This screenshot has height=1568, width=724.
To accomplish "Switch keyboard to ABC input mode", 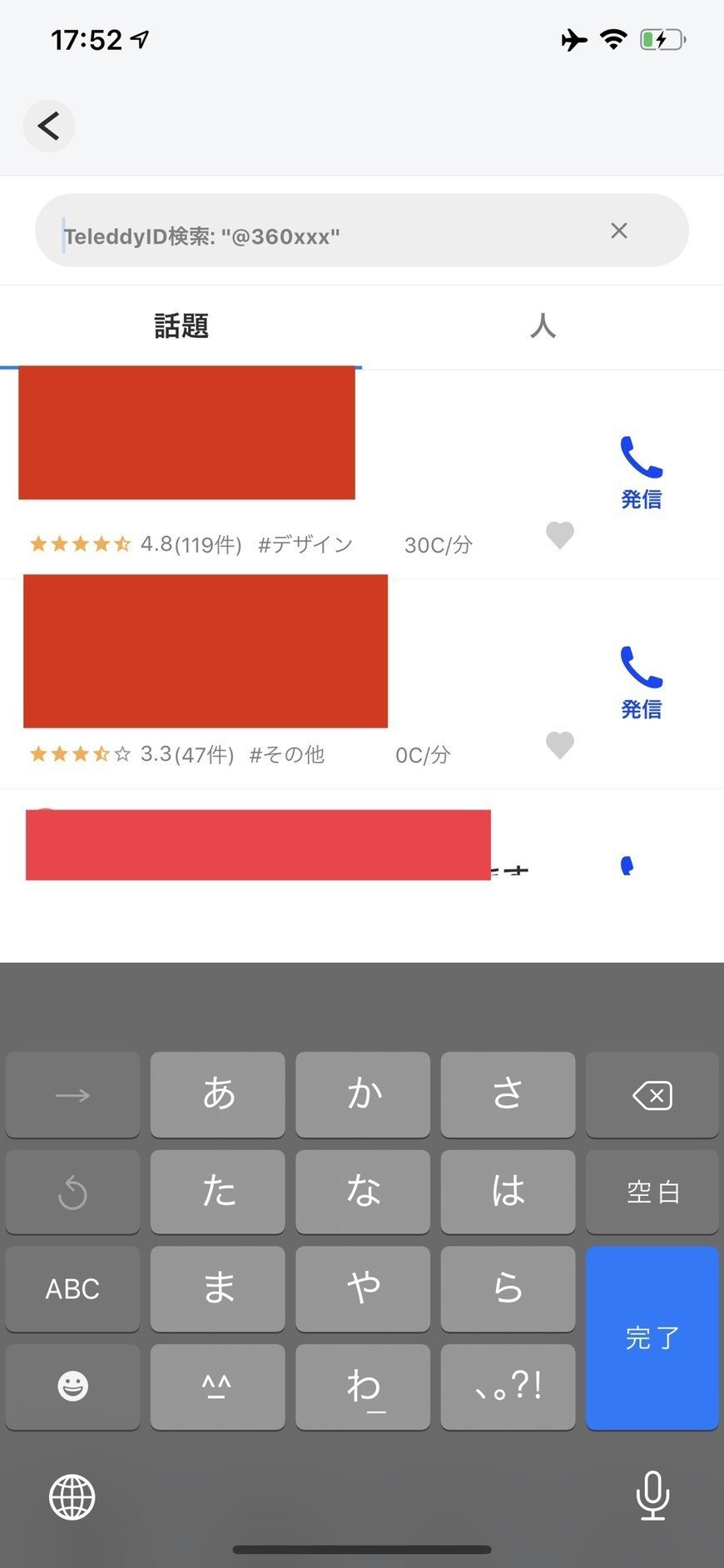I will (x=72, y=1289).
